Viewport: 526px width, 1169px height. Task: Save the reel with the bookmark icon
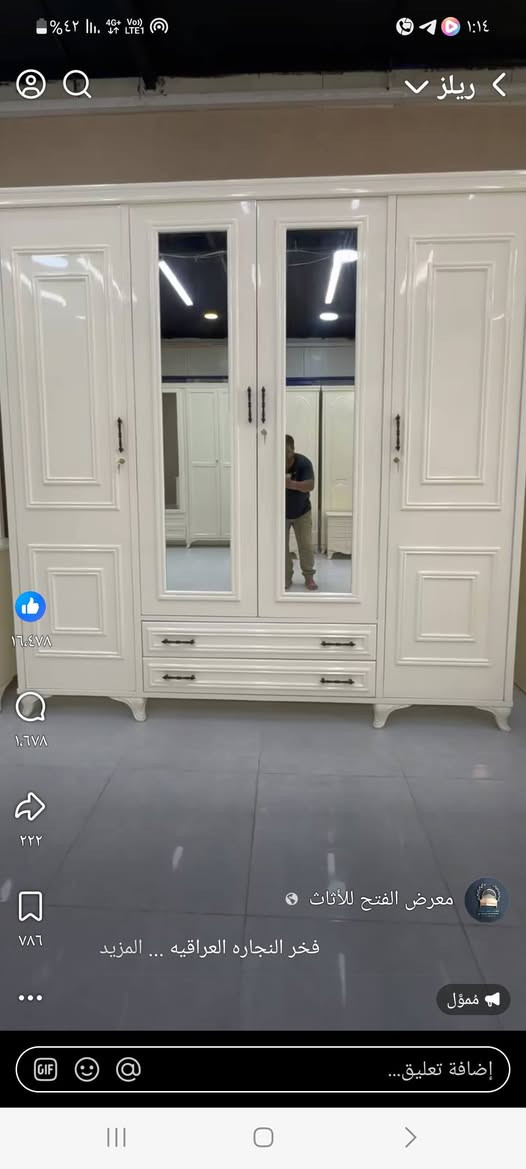31,907
